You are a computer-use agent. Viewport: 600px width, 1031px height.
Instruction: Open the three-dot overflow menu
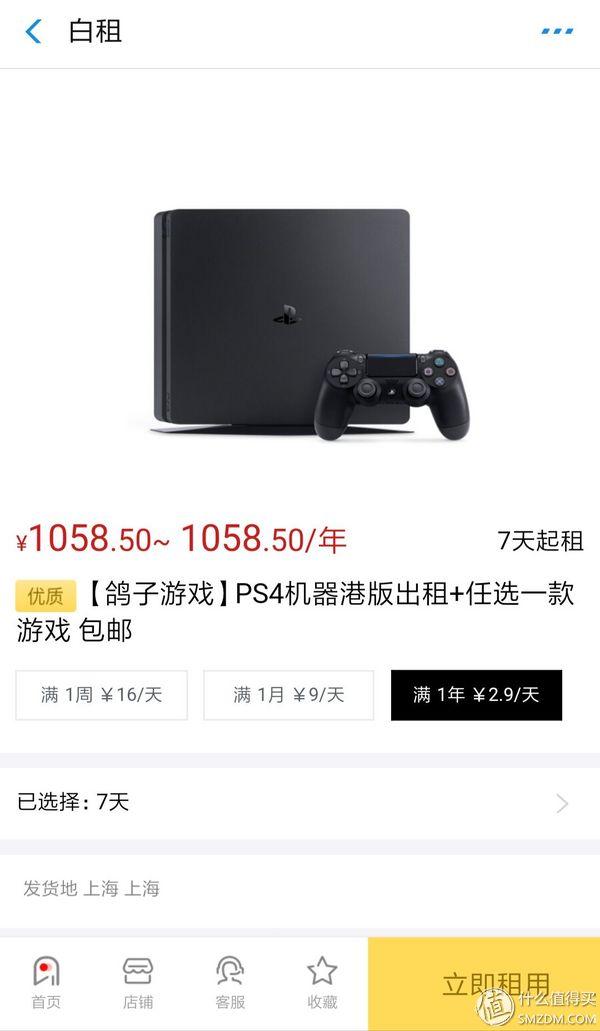557,32
